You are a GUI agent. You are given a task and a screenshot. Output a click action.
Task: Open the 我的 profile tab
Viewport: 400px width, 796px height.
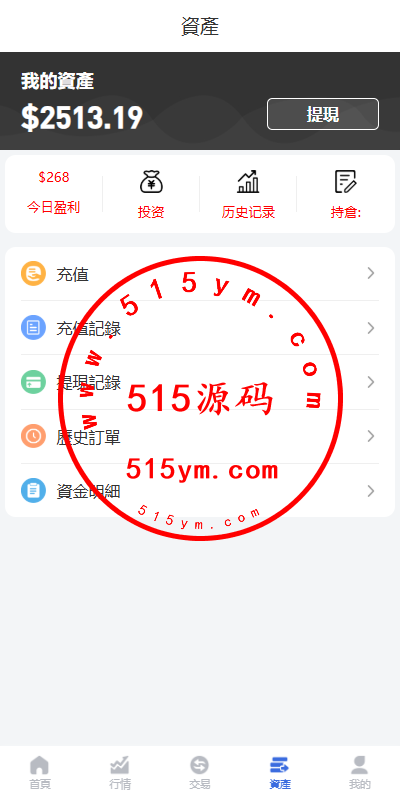360,772
